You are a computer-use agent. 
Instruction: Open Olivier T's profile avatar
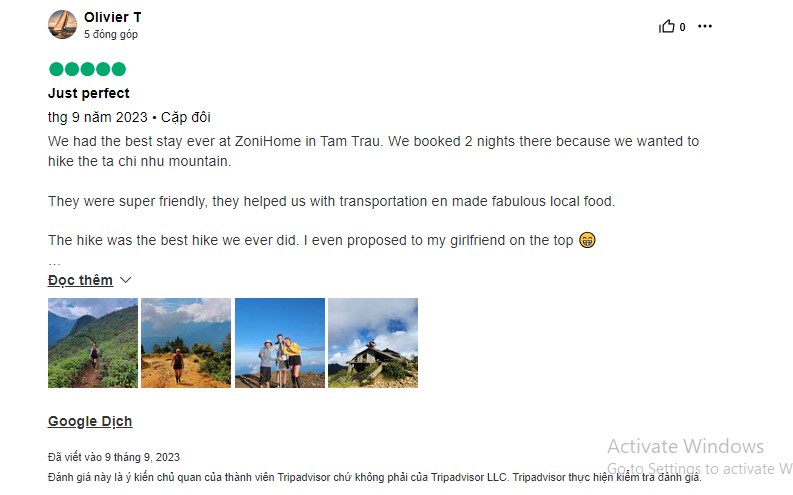click(x=62, y=24)
